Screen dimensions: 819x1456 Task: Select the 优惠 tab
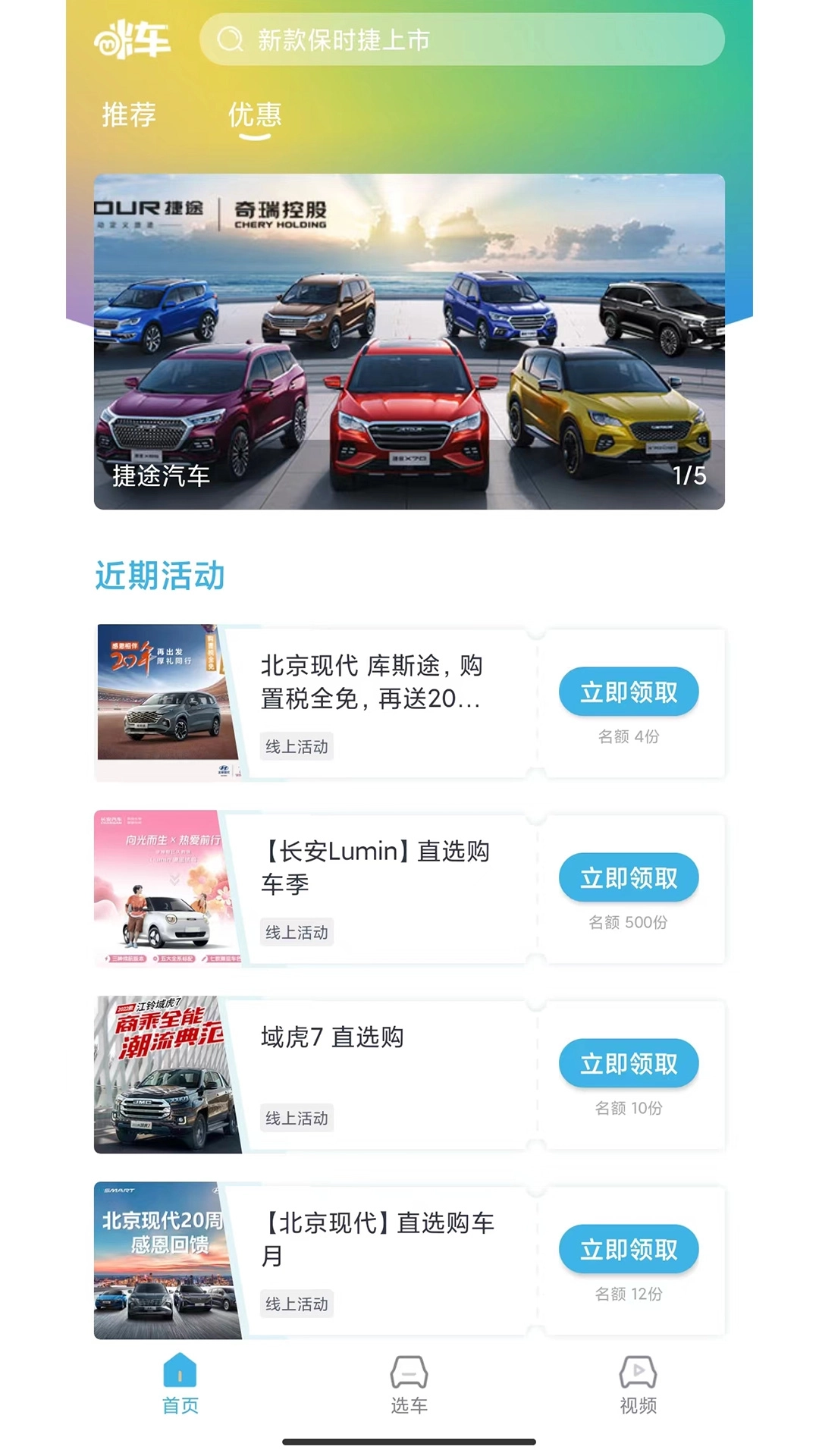[253, 115]
